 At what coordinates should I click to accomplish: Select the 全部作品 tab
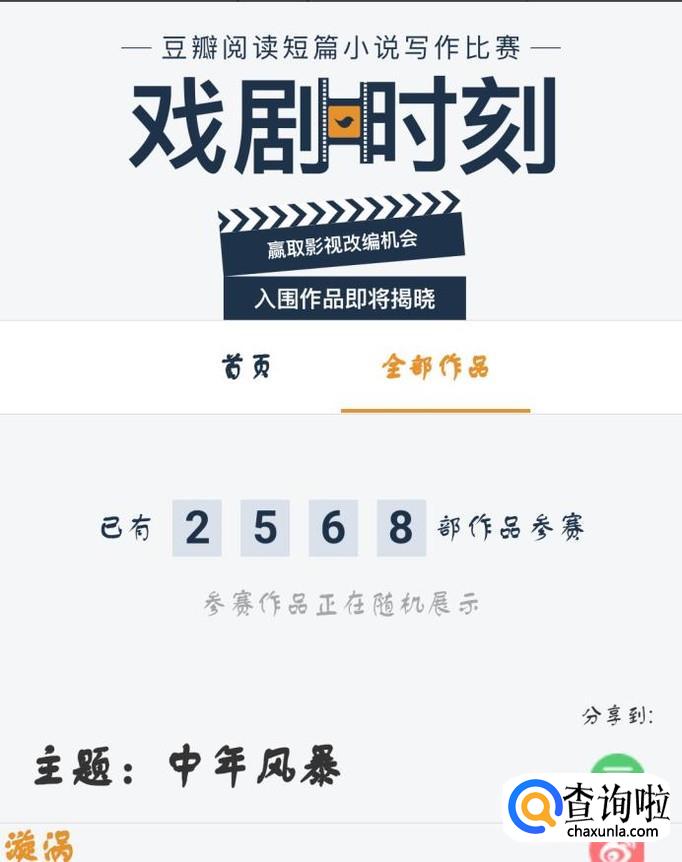435,367
